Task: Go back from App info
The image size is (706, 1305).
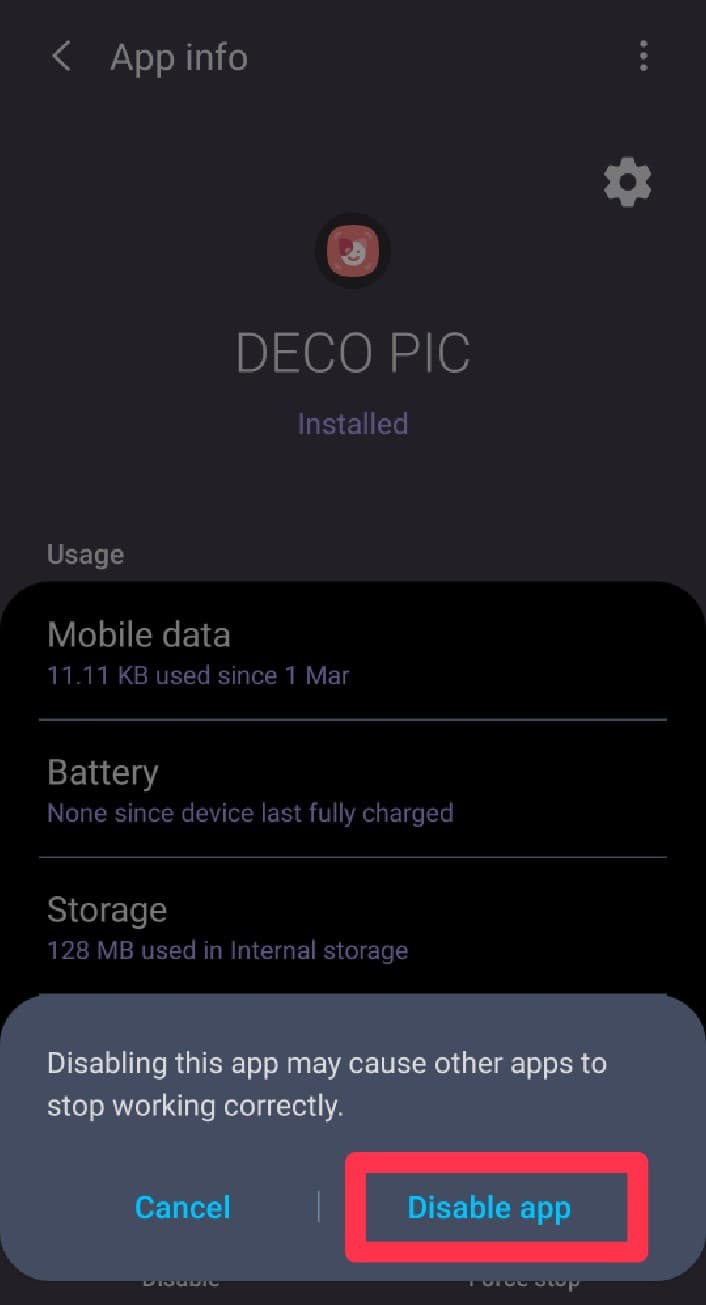Action: [61, 57]
